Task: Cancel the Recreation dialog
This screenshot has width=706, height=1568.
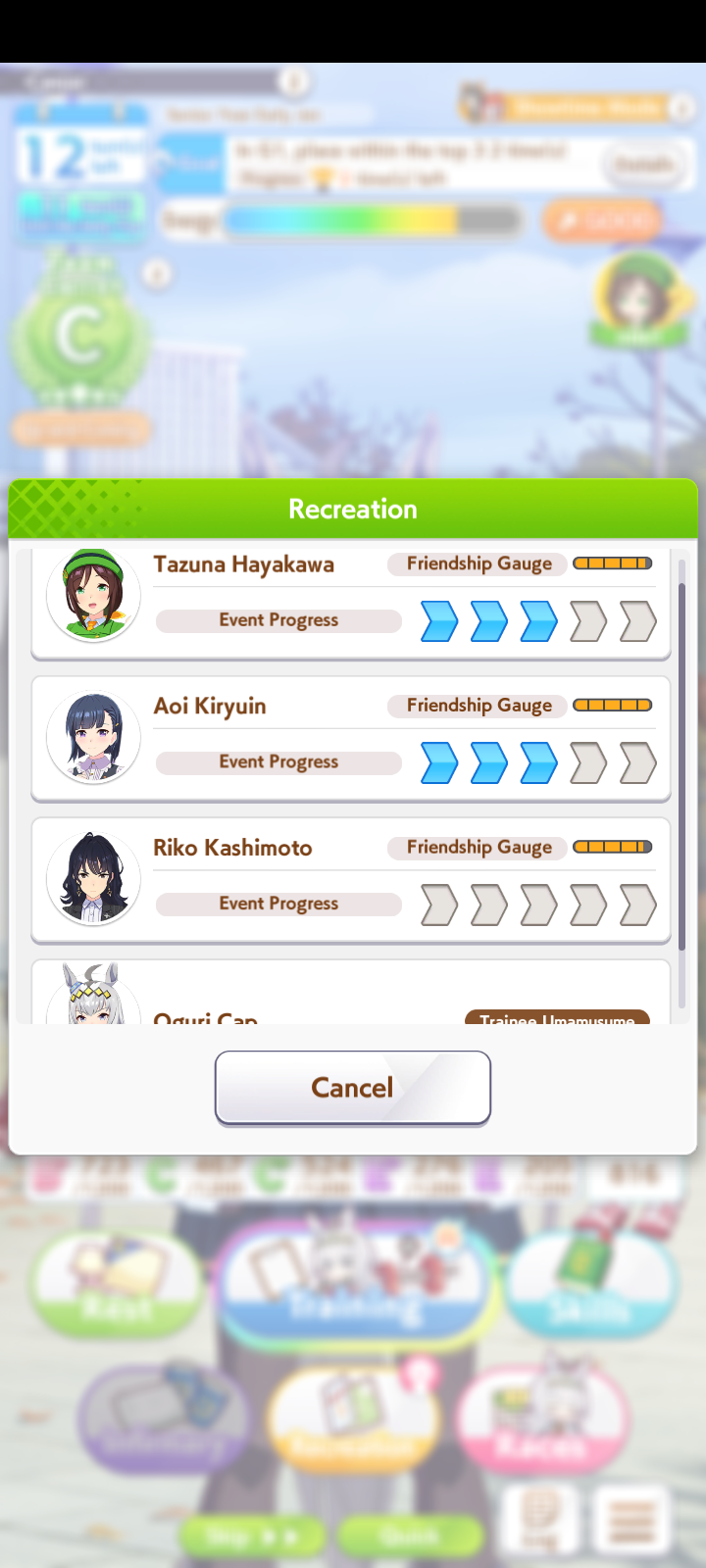Action: [353, 1088]
